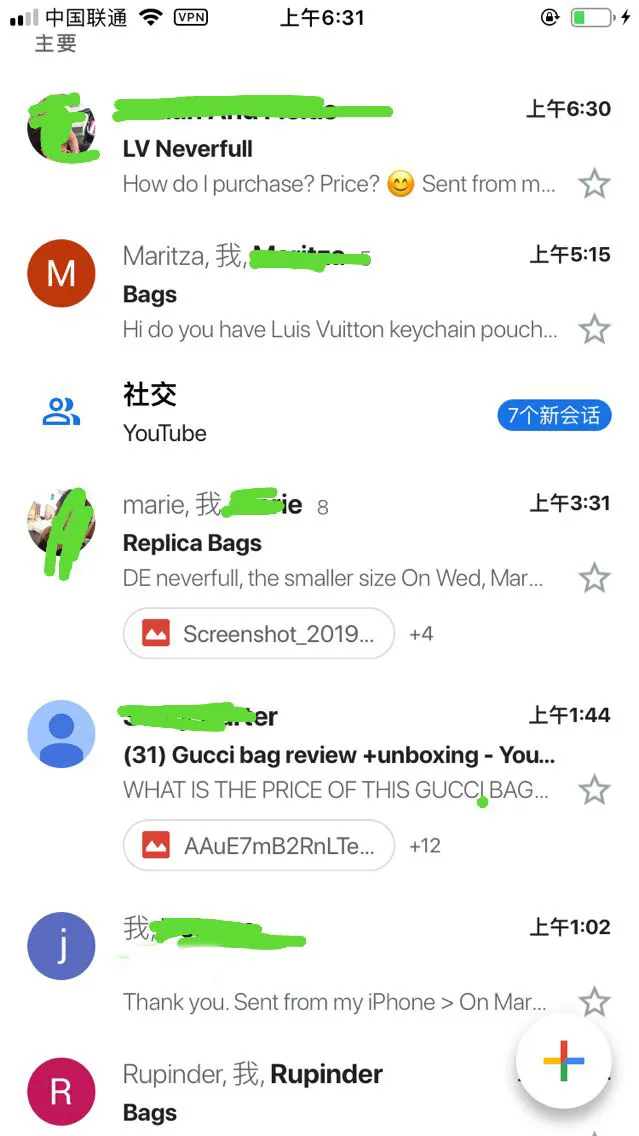This screenshot has height=1136, width=639.
Task: Star the Luis Vuitton keychain pouch email
Action: (595, 329)
